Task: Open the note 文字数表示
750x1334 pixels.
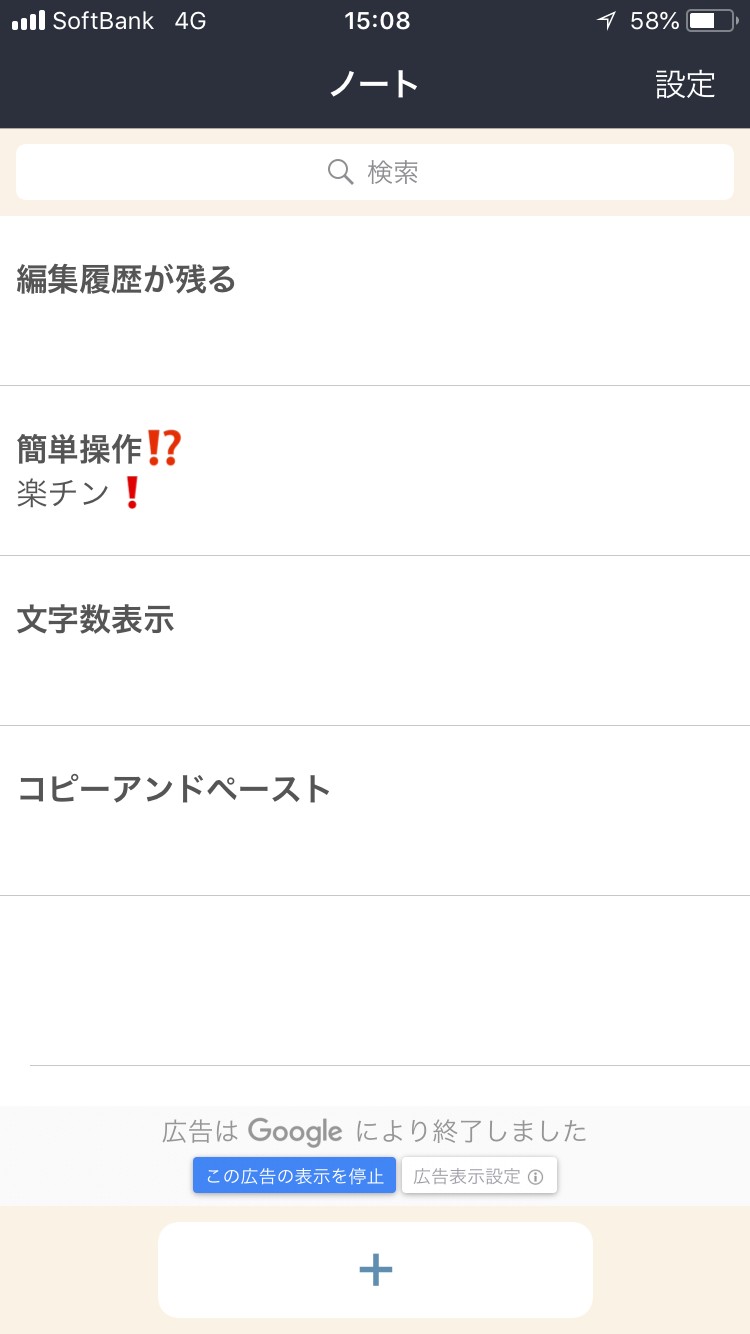Action: click(x=375, y=640)
